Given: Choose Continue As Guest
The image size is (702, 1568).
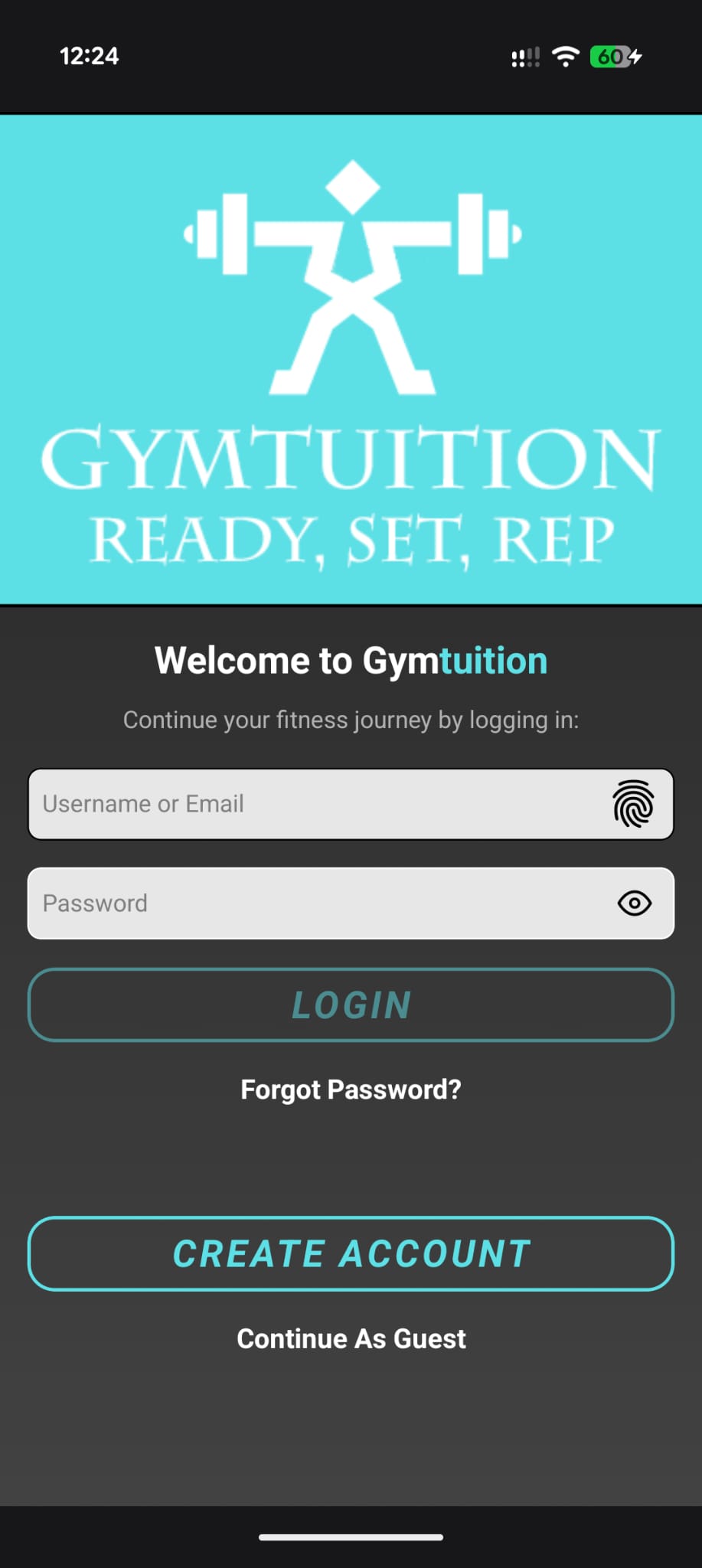Looking at the screenshot, I should (351, 1338).
